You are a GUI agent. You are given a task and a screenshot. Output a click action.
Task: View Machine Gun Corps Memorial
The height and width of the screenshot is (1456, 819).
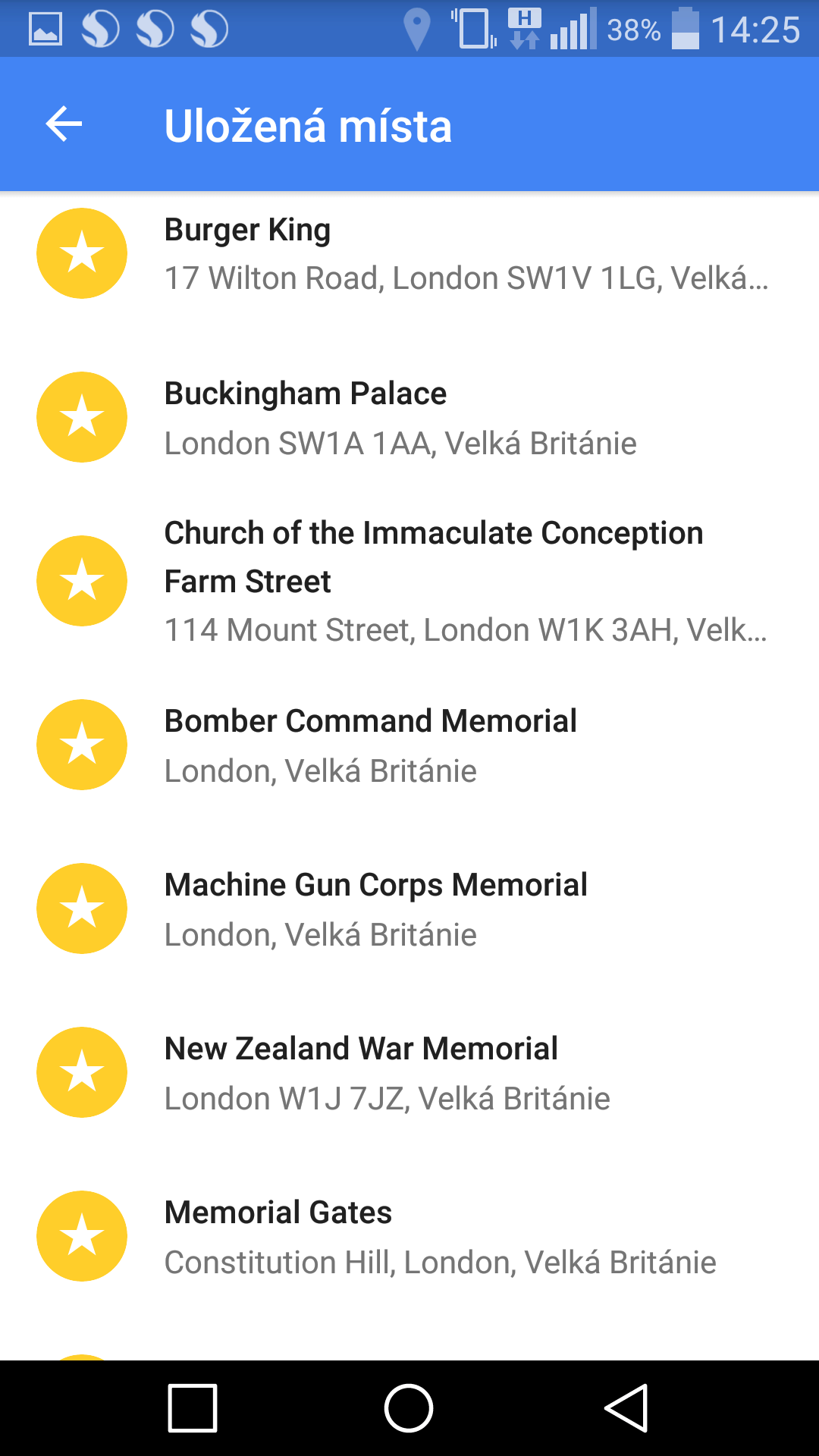[409, 908]
